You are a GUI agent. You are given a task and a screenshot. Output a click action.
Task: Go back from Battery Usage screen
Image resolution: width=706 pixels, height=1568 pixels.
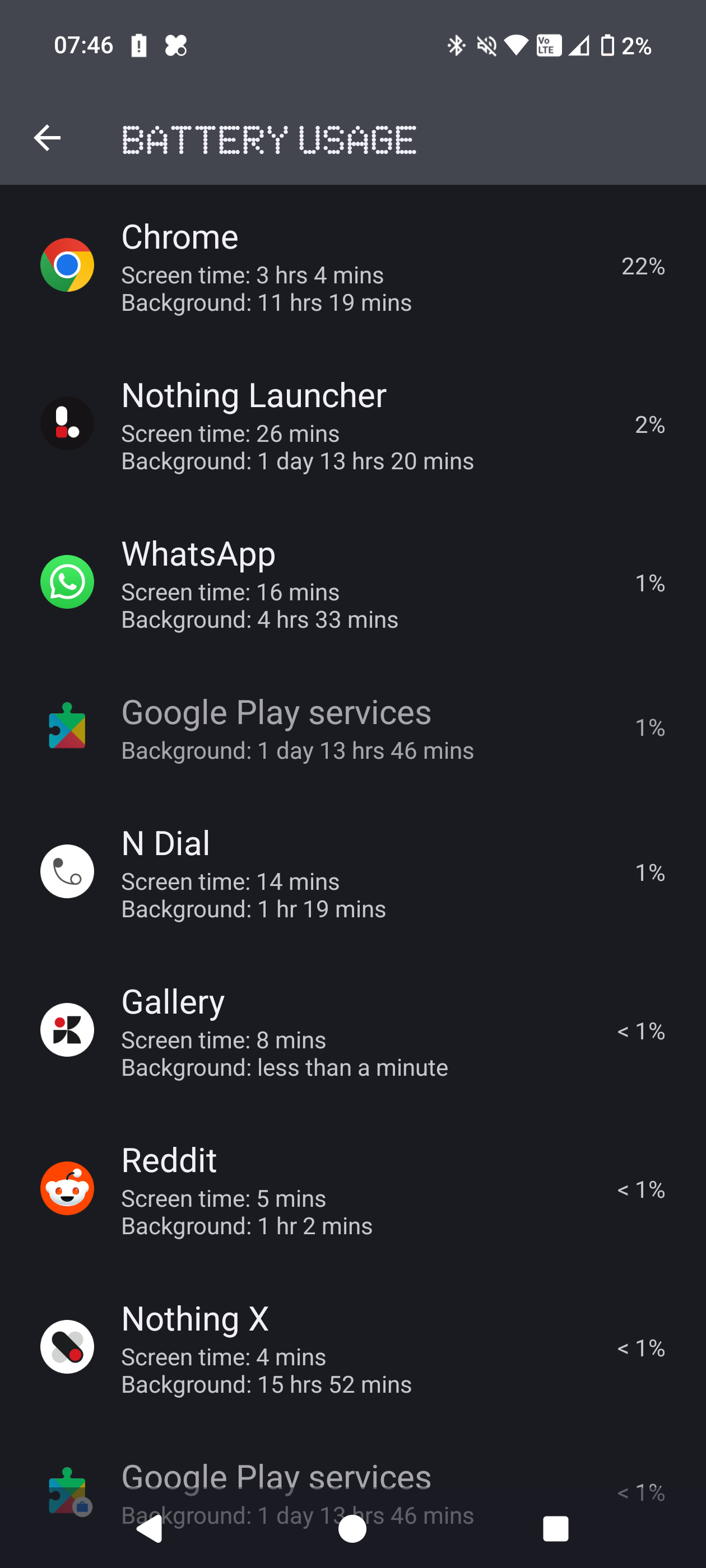tap(48, 138)
